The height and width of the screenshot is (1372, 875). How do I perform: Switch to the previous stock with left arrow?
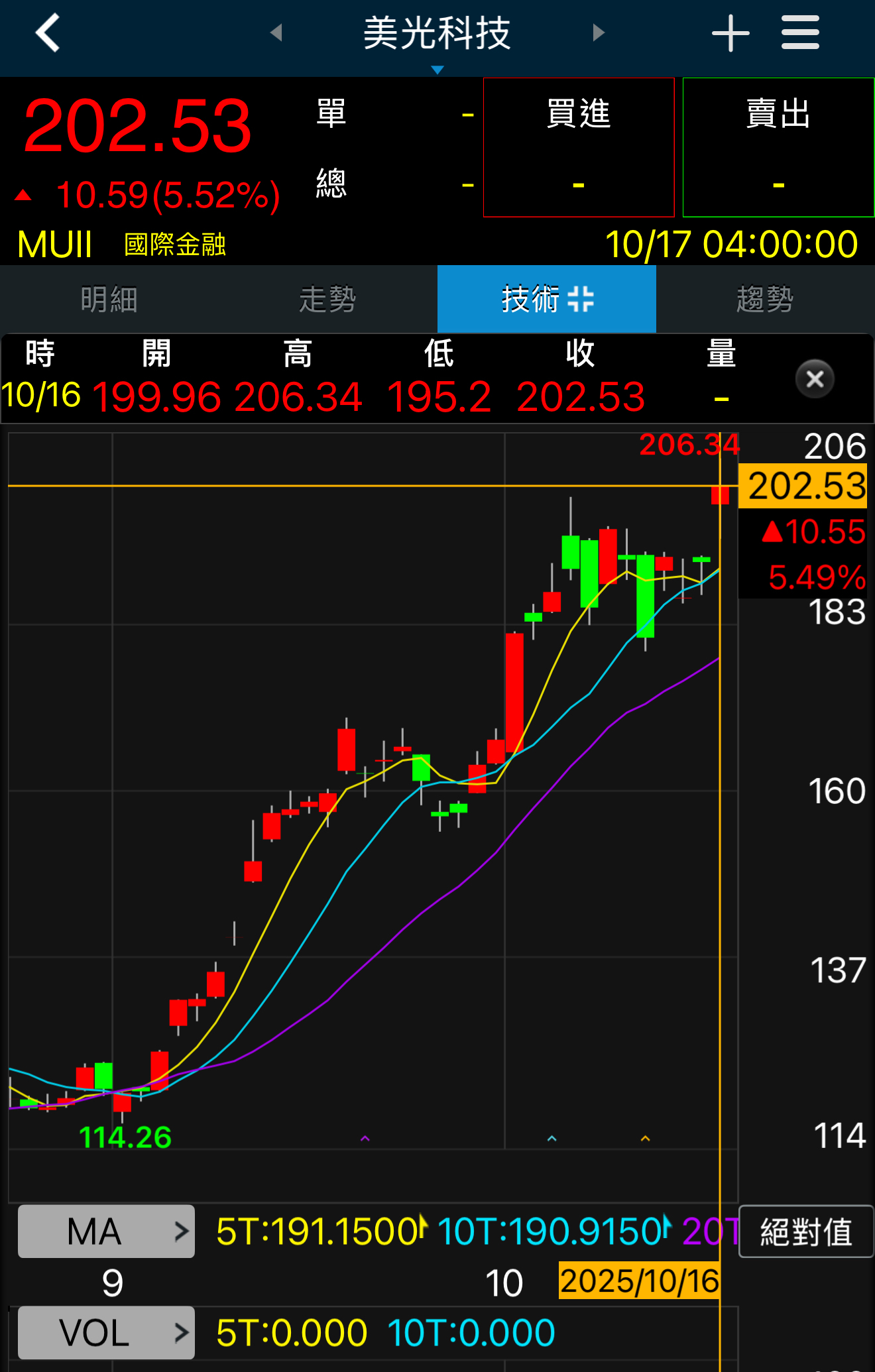pyautogui.click(x=276, y=32)
